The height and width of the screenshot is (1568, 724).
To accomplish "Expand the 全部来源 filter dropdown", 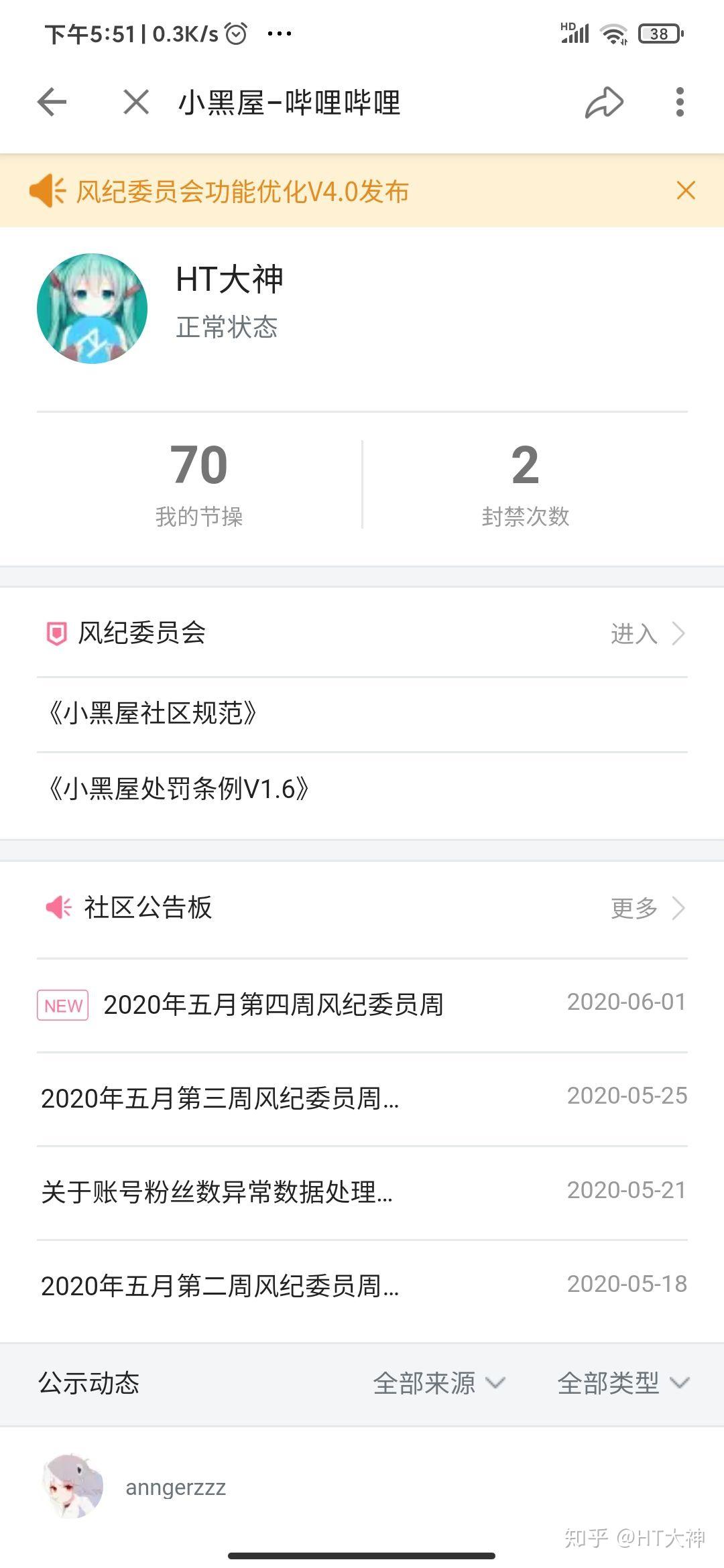I will click(x=438, y=1384).
